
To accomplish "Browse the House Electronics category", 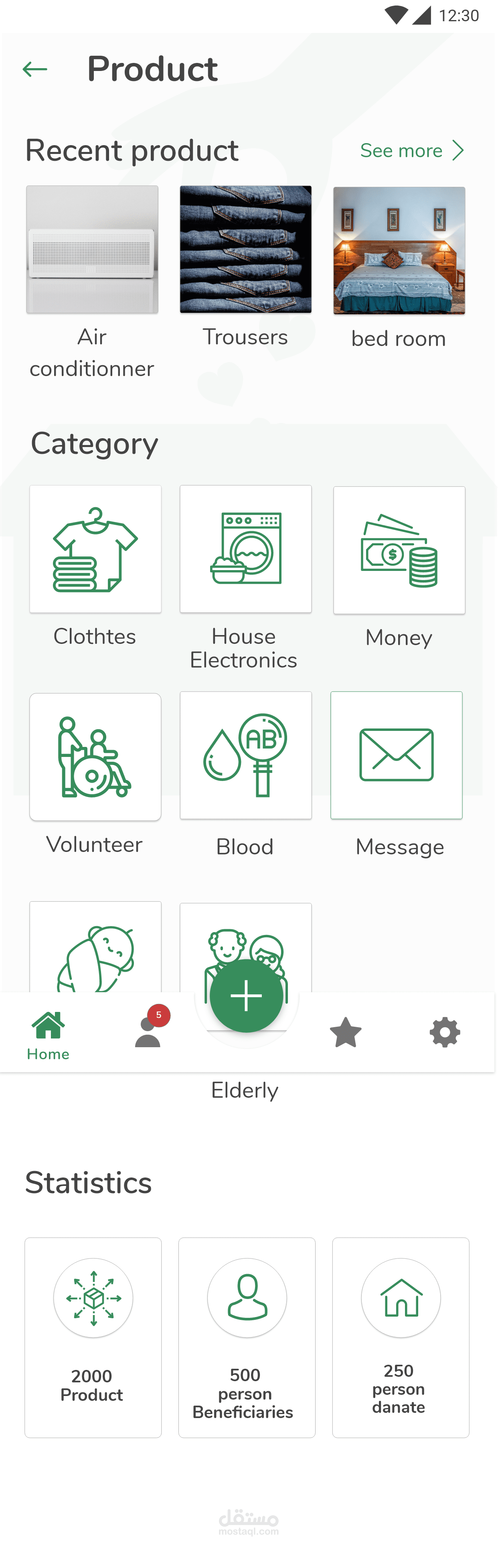I will click(x=245, y=549).
